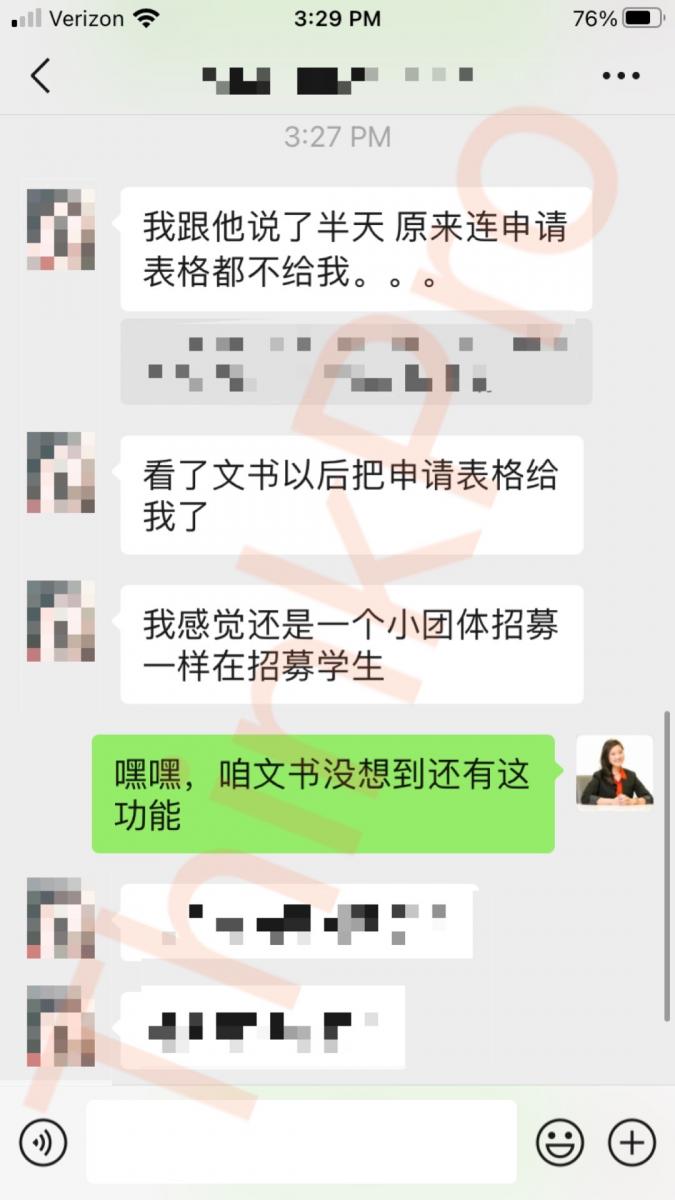Open the plus attachments menu

pyautogui.click(x=632, y=1141)
